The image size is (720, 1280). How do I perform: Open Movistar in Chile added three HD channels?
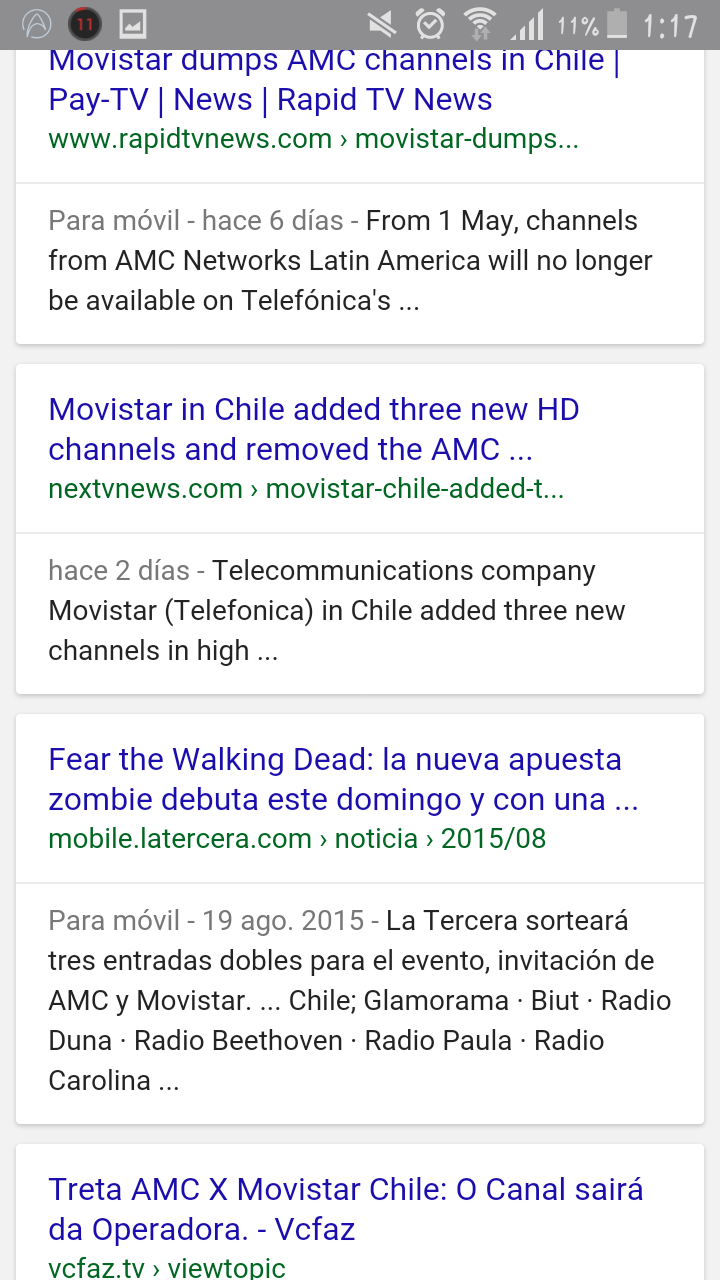[313, 429]
